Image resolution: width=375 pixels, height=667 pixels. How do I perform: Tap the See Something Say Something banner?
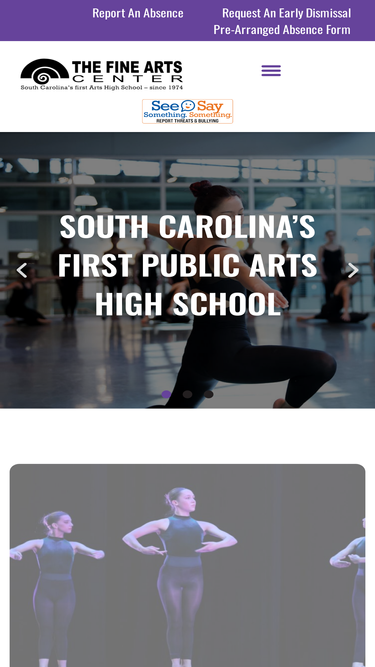[188, 111]
